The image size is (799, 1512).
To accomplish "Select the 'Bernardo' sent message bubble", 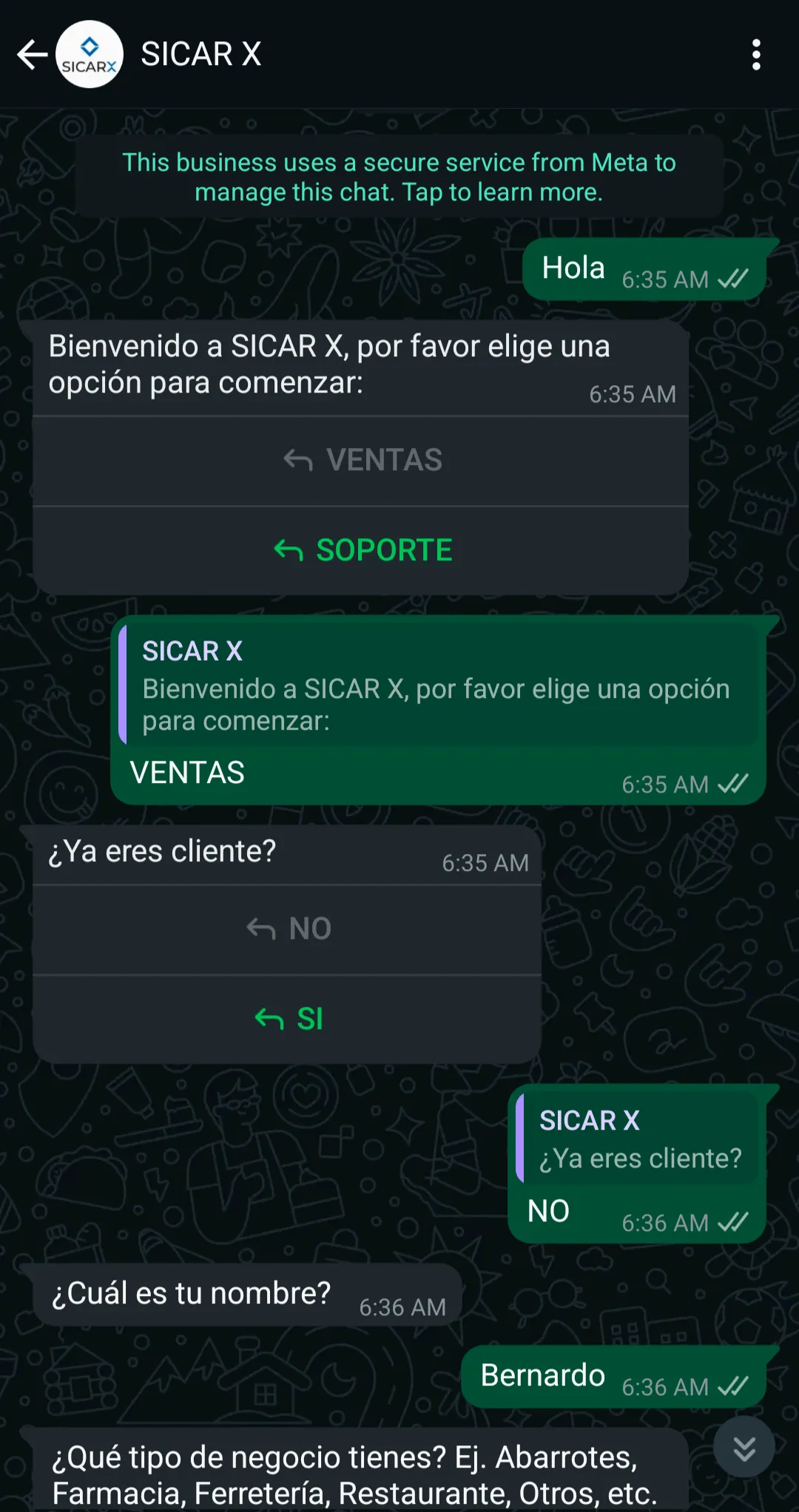I will pyautogui.click(x=542, y=1375).
